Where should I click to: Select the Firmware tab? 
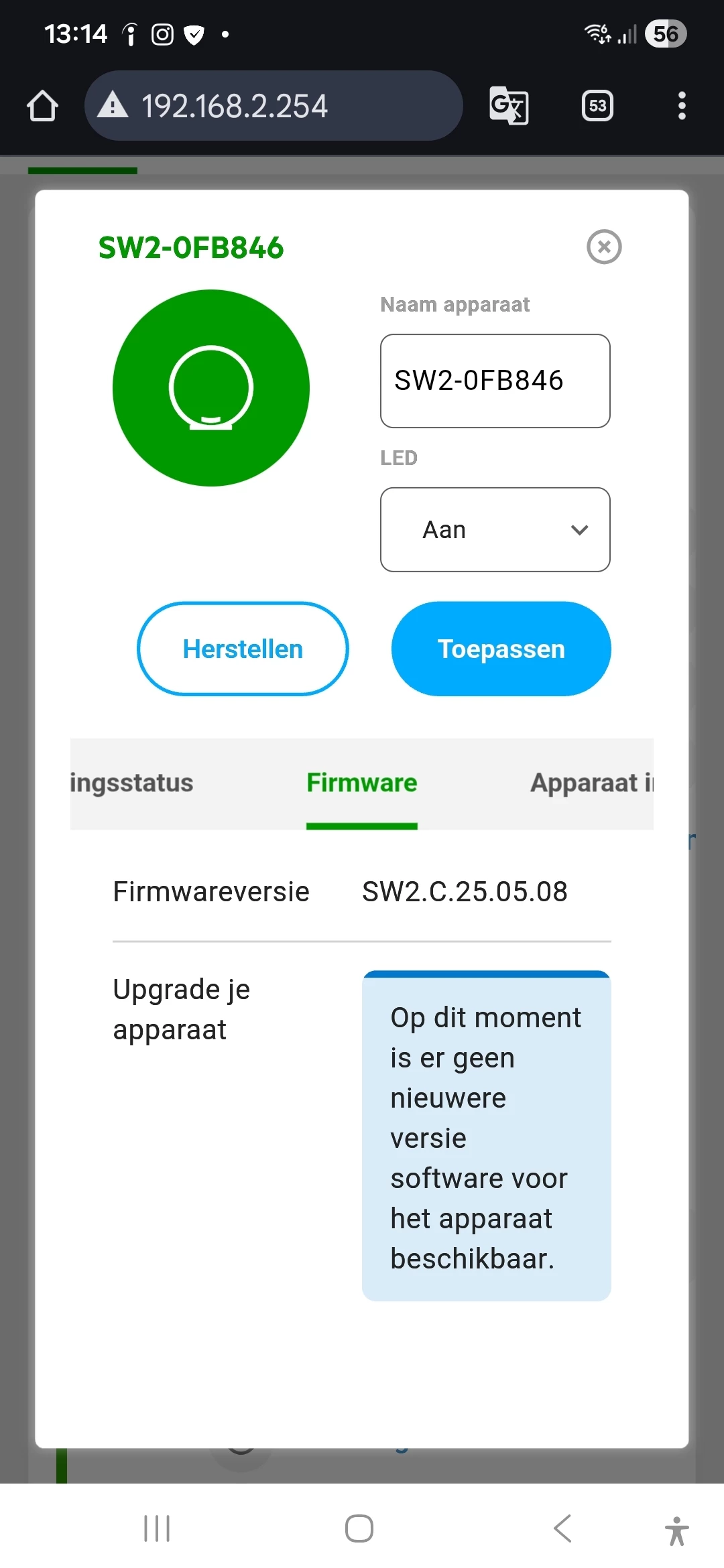point(361,783)
